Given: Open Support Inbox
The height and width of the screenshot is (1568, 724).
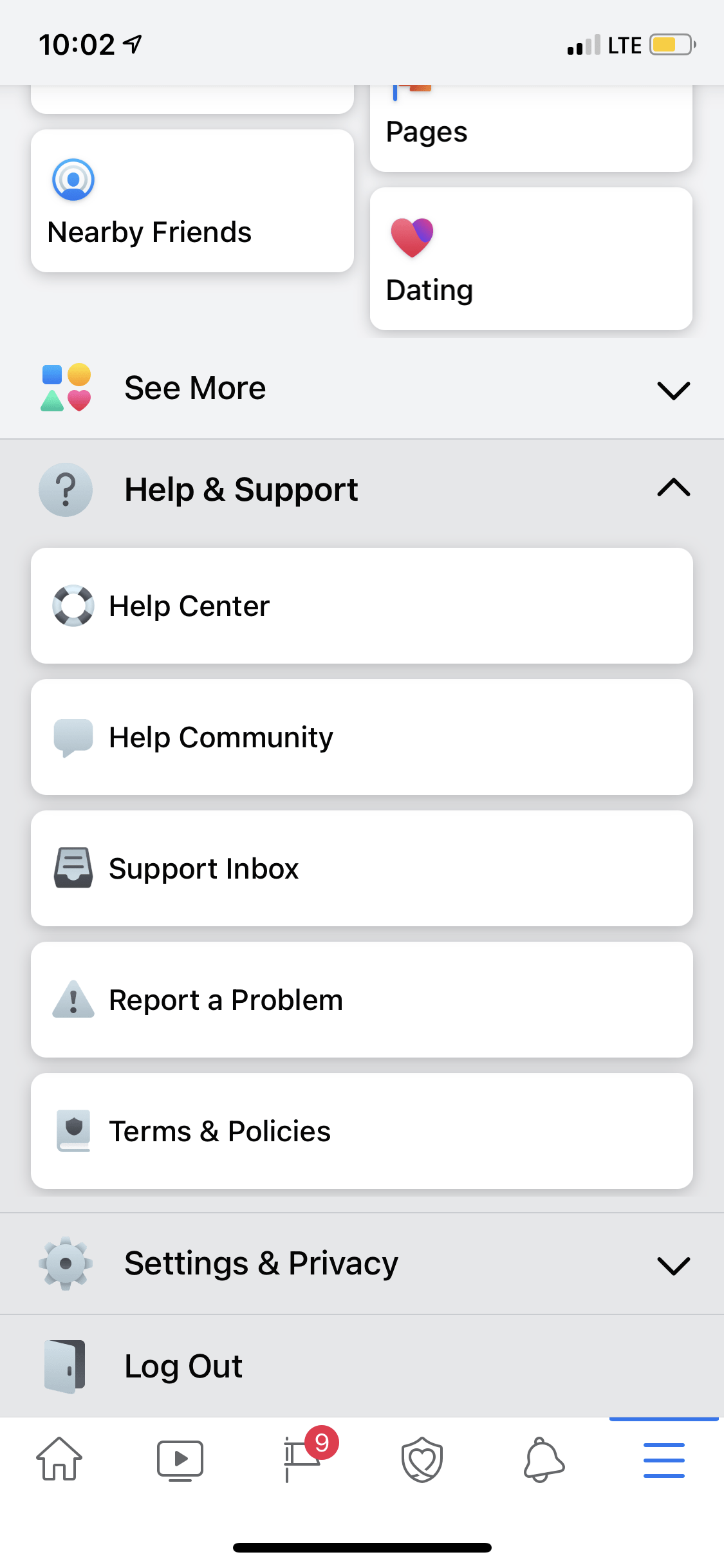Looking at the screenshot, I should (x=362, y=868).
